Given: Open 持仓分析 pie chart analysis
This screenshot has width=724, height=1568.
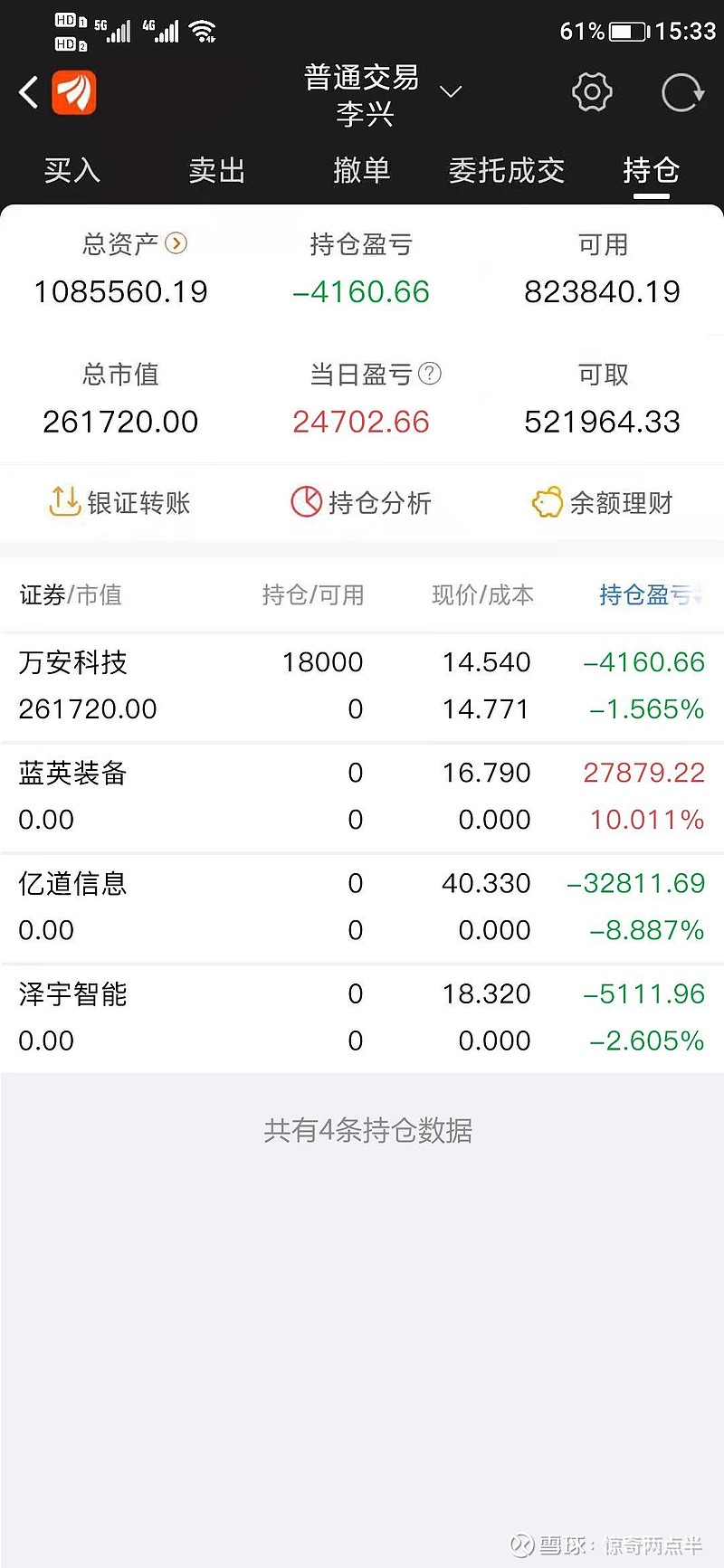Looking at the screenshot, I should point(363,503).
